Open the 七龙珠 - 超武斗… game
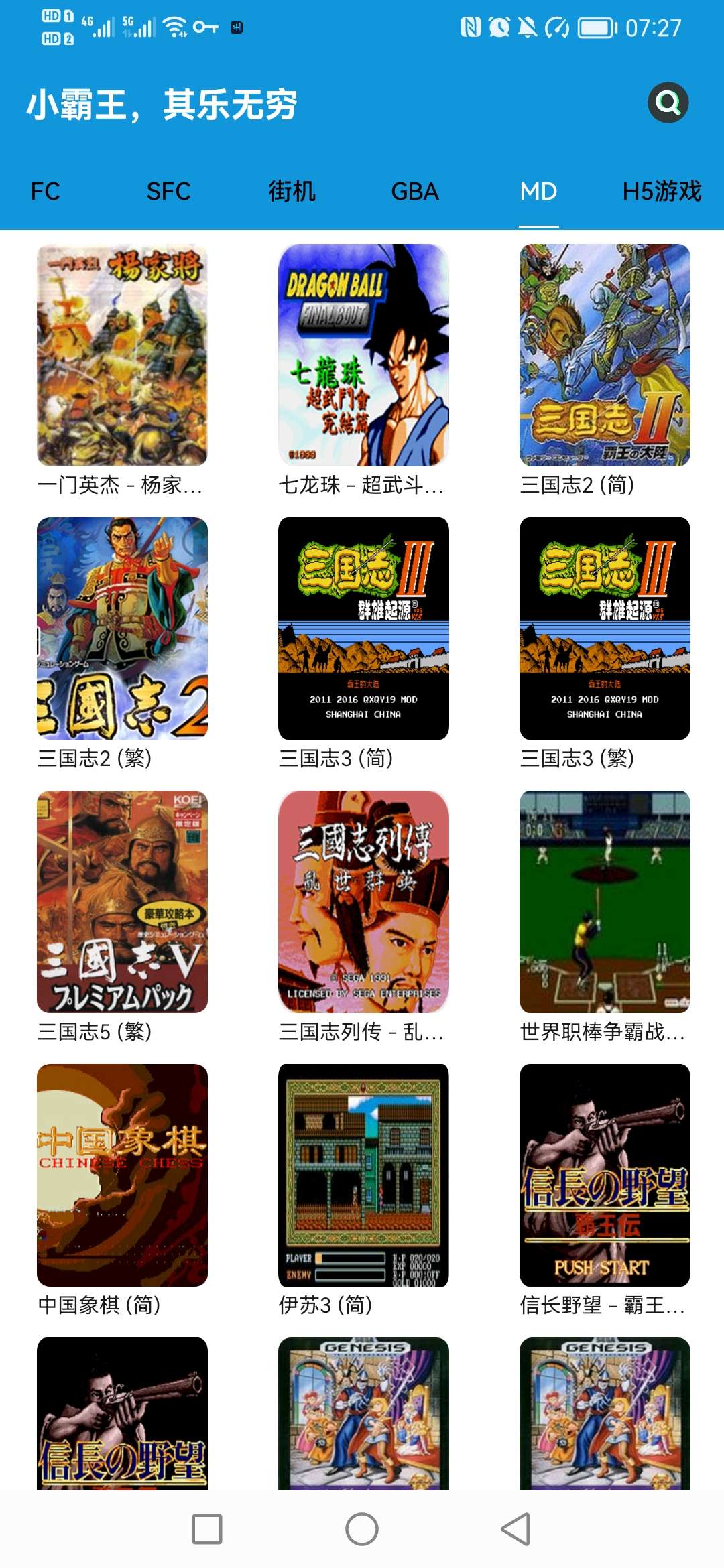724x1568 pixels. (363, 370)
